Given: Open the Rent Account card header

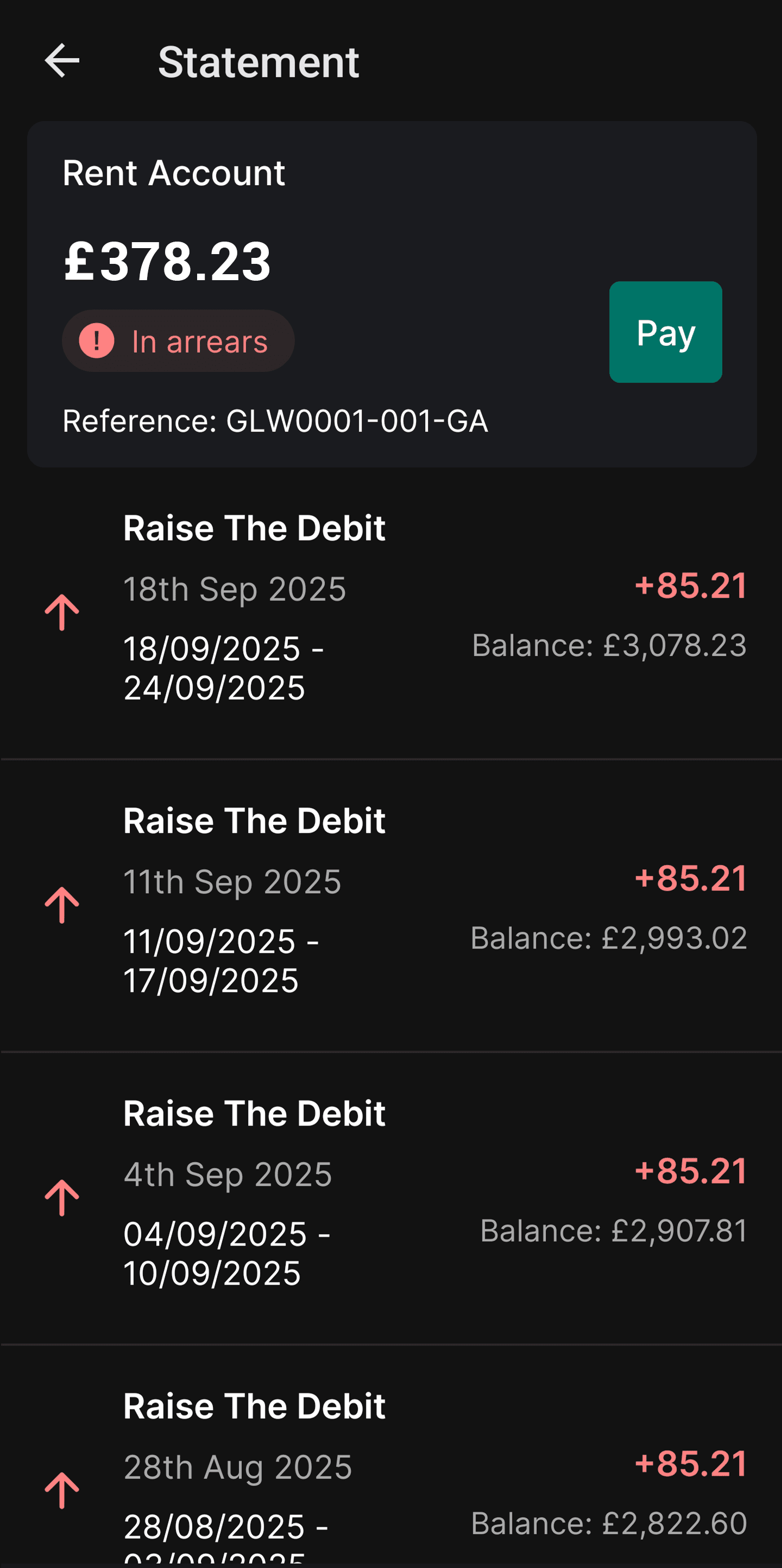Looking at the screenshot, I should (174, 173).
